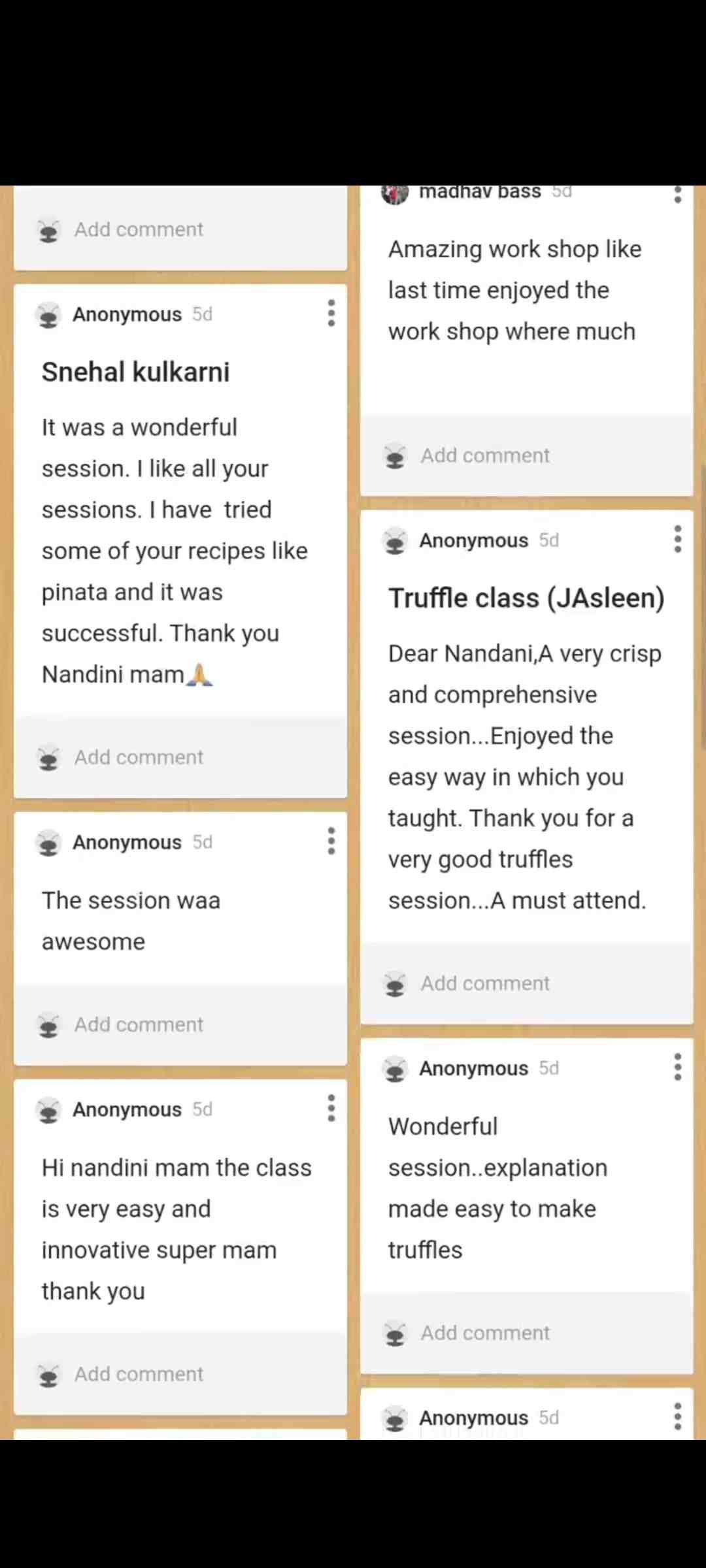Open options menu for Snehal kulkarni post
Image resolution: width=706 pixels, height=1568 pixels.
coord(331,314)
